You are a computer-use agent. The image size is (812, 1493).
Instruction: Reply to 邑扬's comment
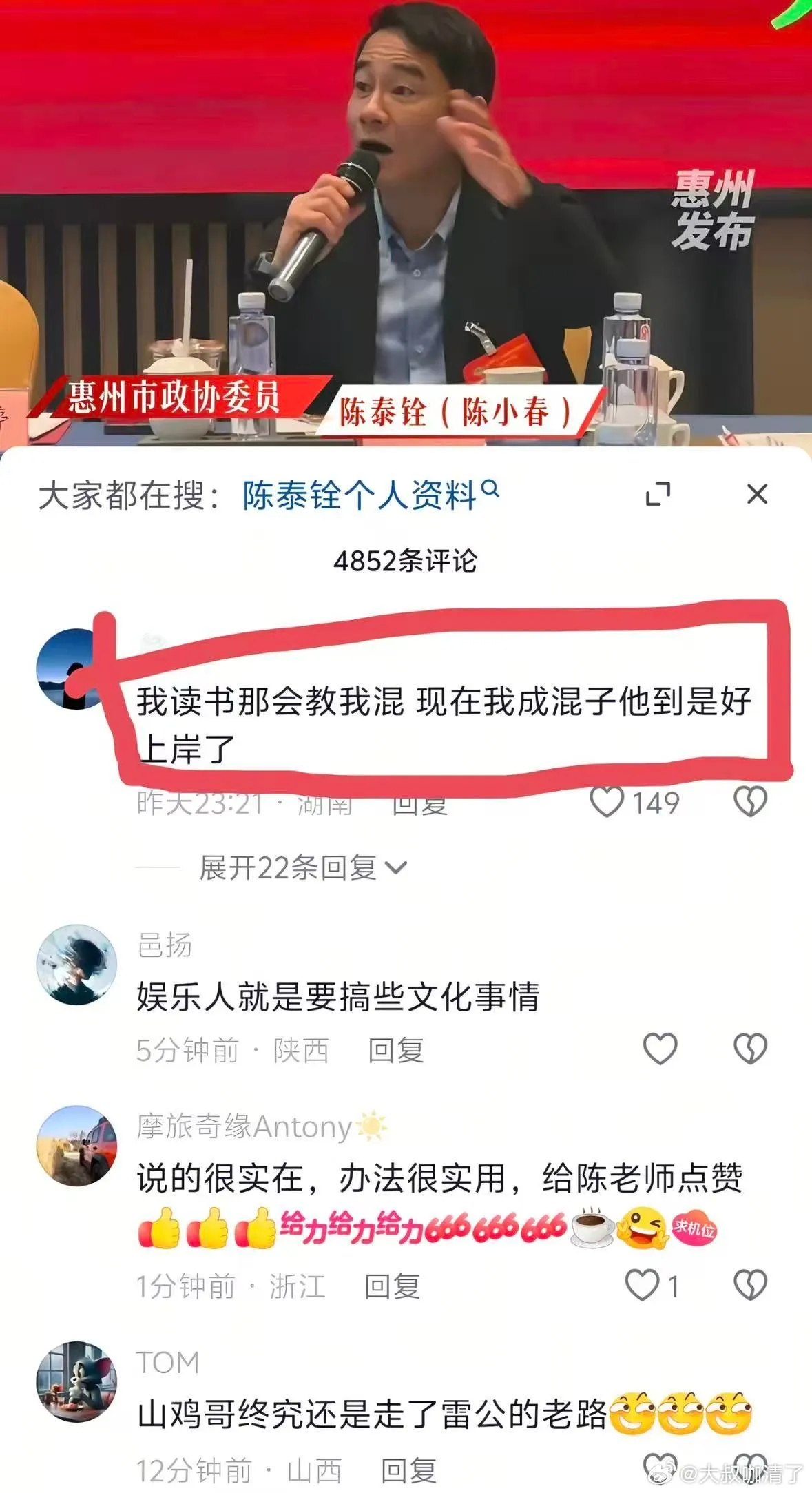tap(395, 1050)
